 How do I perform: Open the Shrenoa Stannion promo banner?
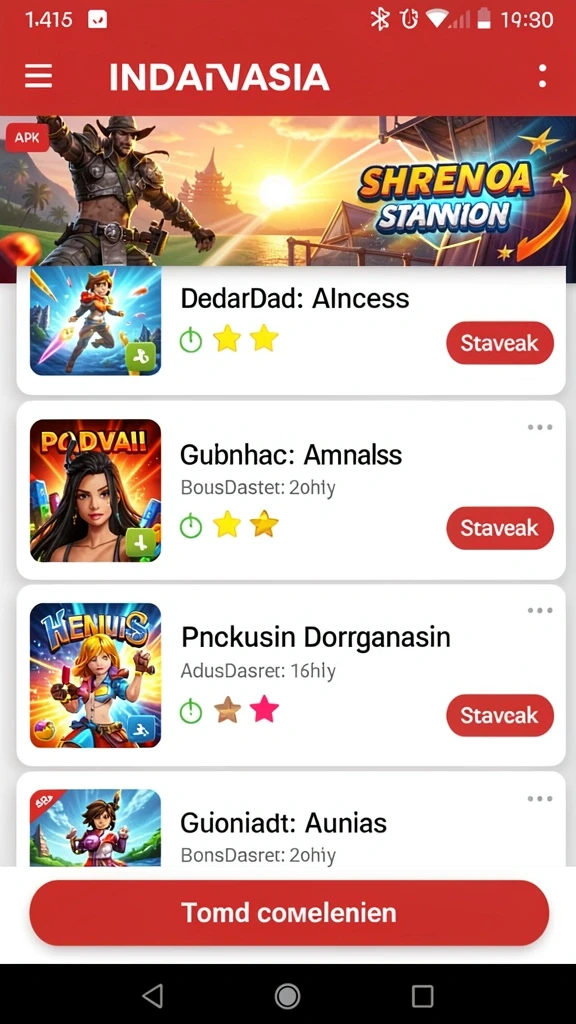pos(288,191)
